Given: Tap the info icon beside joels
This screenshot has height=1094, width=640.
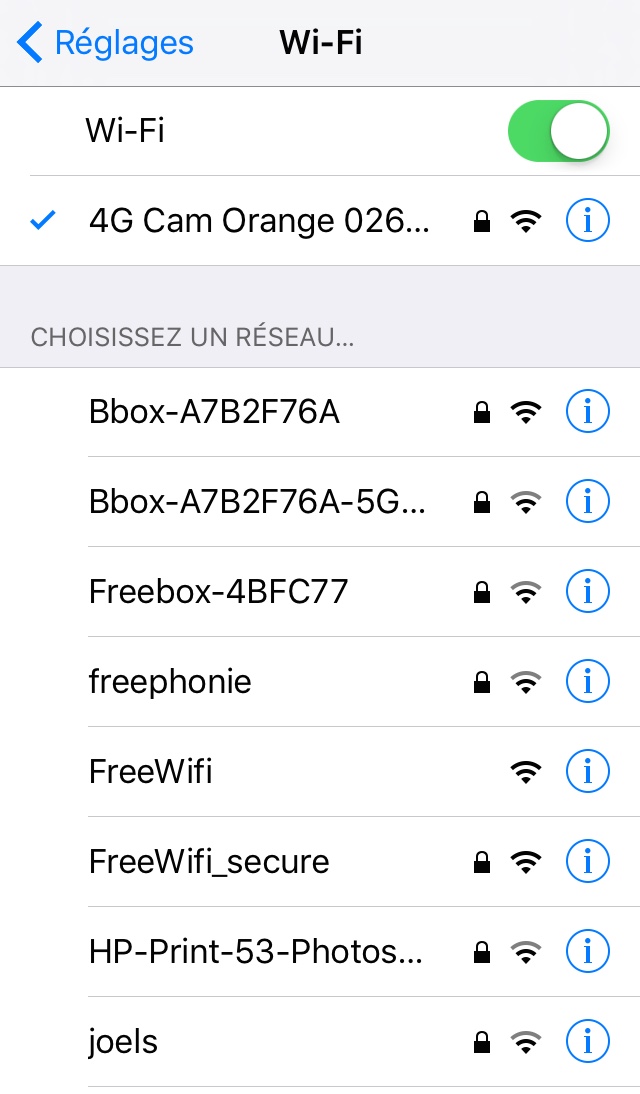Looking at the screenshot, I should coord(587,1042).
